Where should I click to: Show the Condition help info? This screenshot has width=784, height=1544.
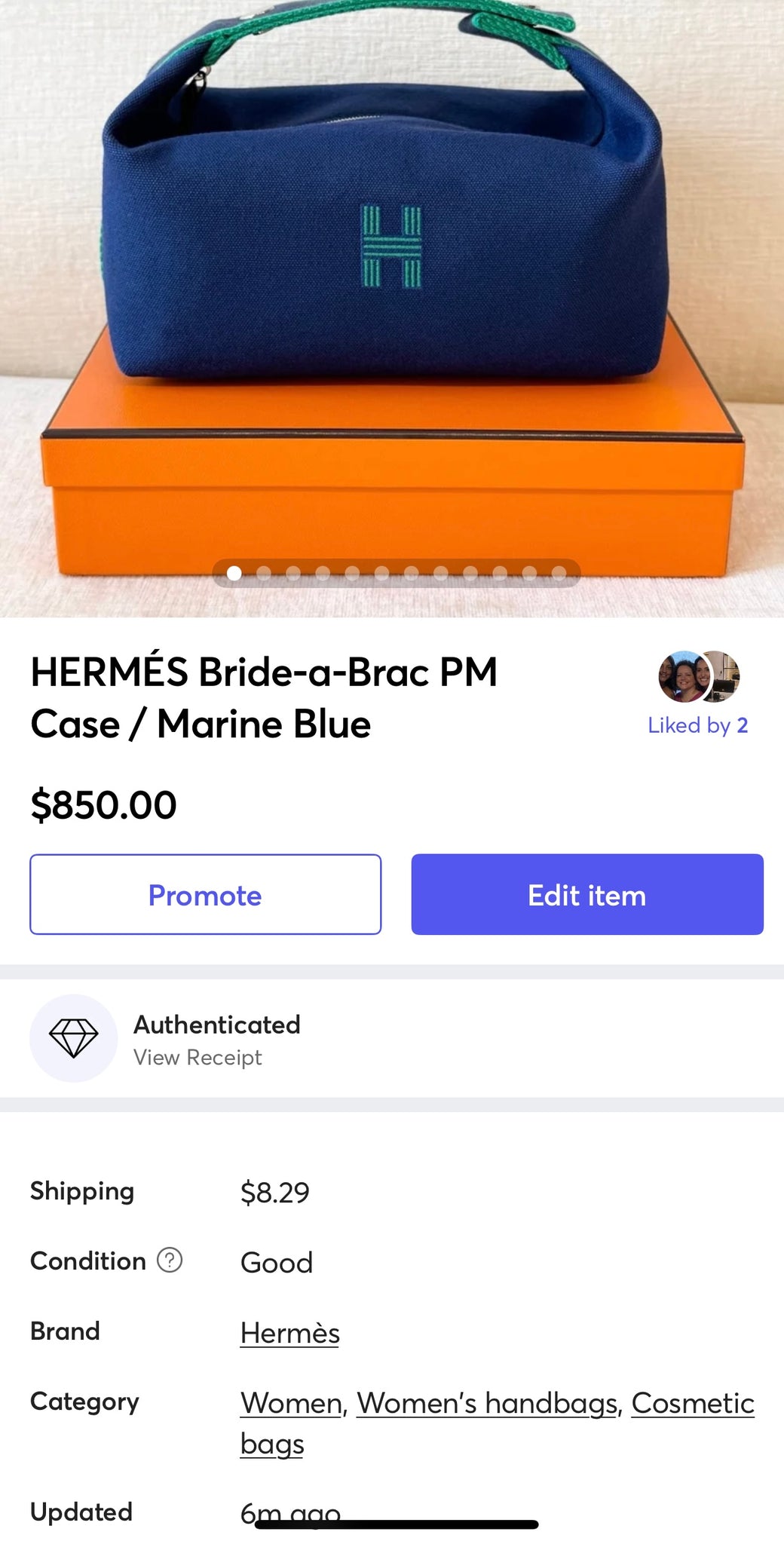170,1260
